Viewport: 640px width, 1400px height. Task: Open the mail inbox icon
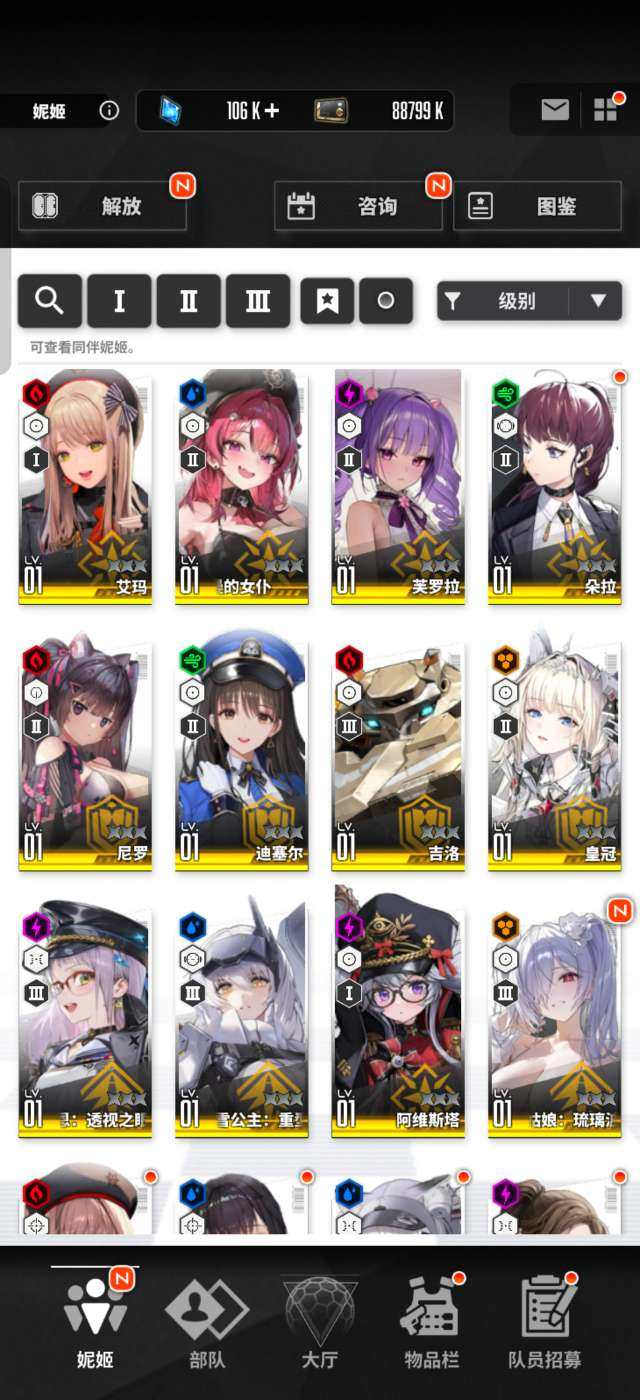point(555,110)
